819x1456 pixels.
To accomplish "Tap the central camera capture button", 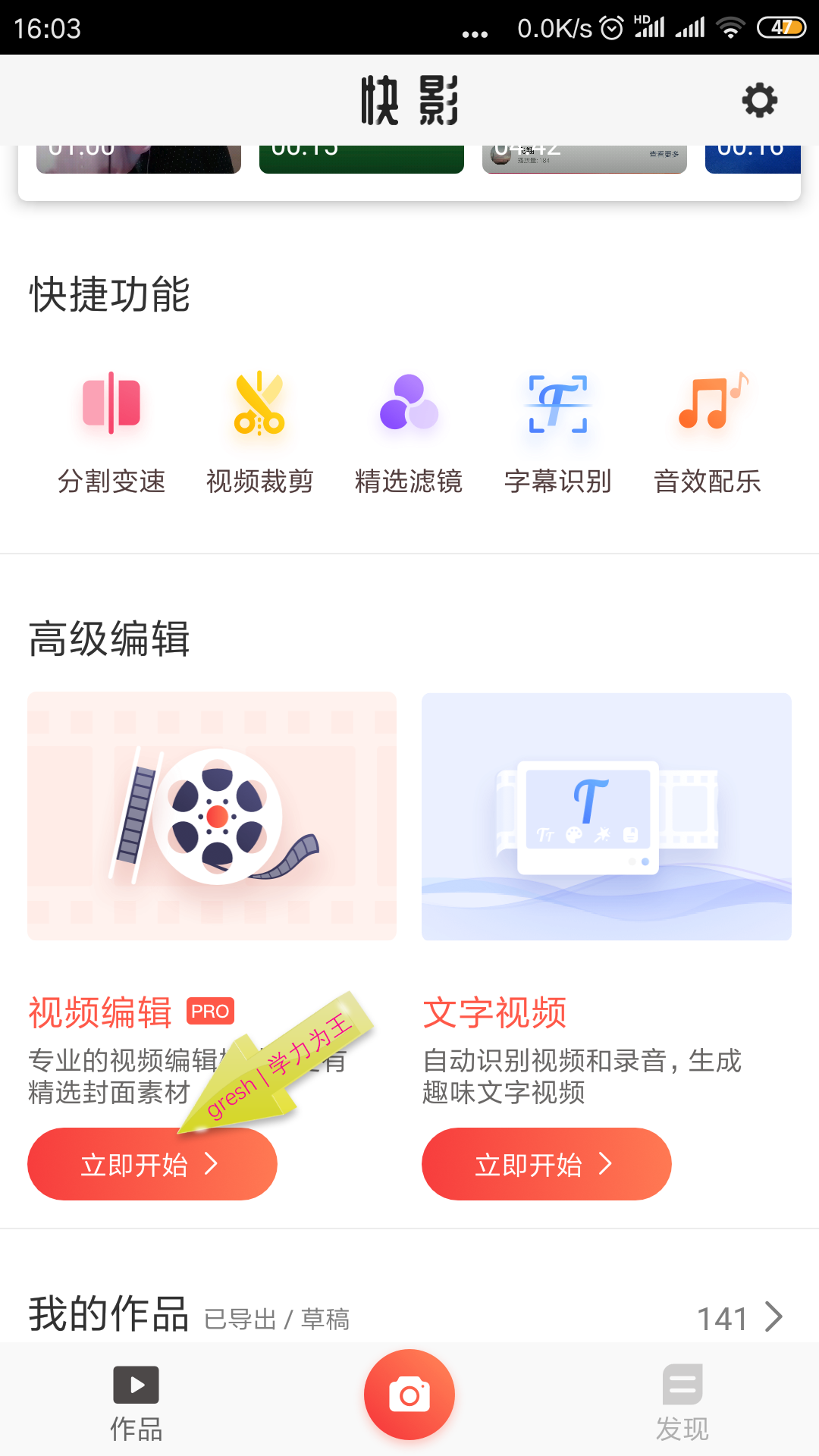I will click(409, 1394).
